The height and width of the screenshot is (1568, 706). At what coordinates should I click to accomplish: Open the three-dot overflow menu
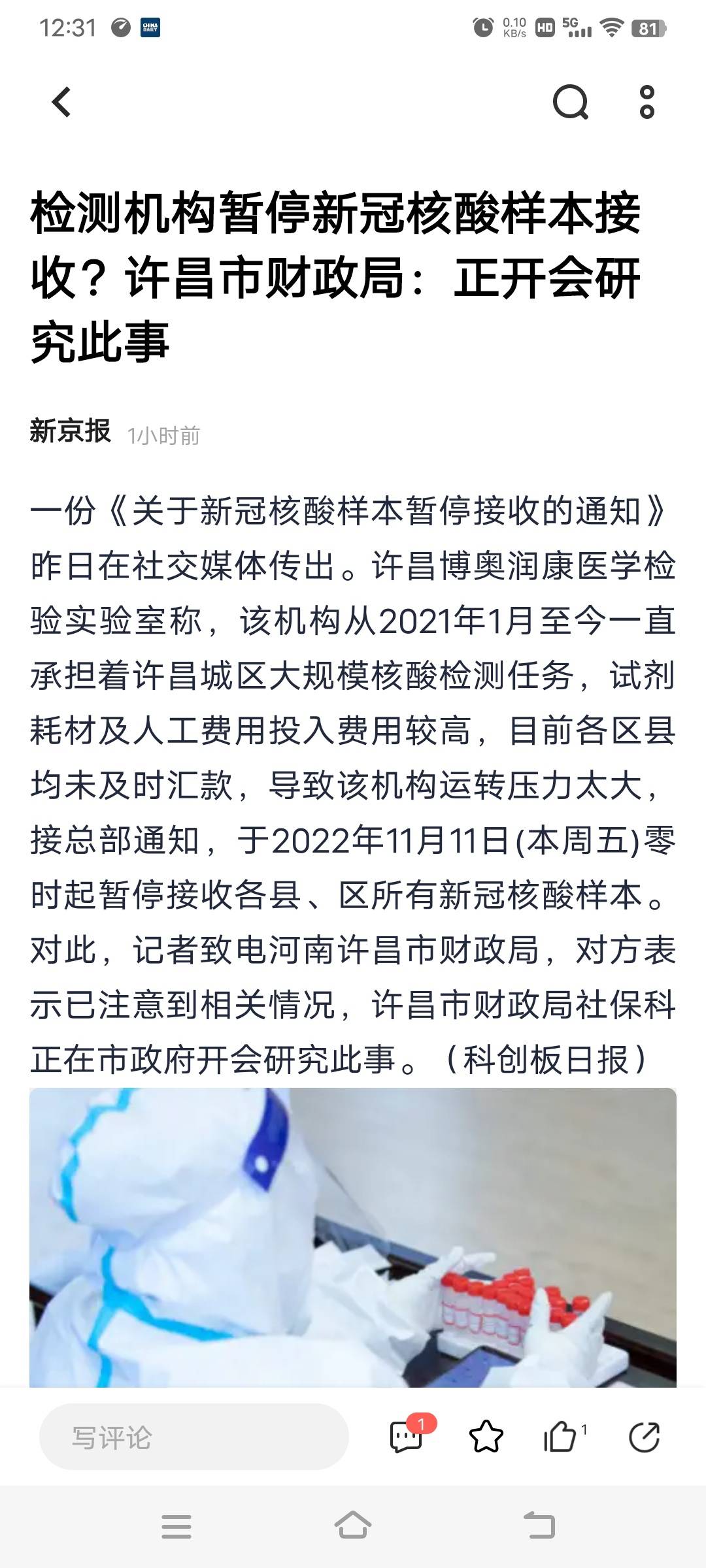point(647,103)
